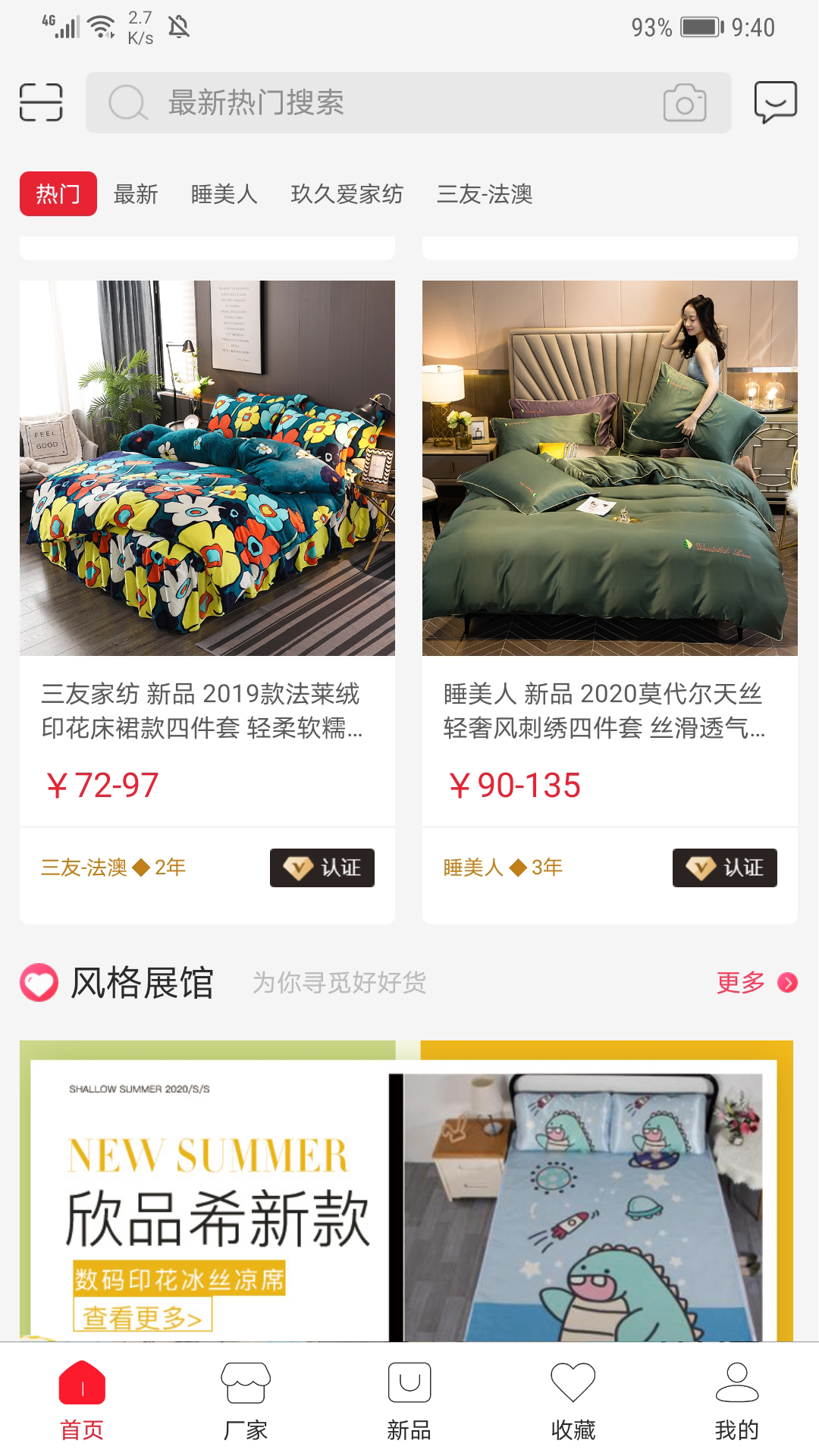Open camera image search

click(x=684, y=103)
